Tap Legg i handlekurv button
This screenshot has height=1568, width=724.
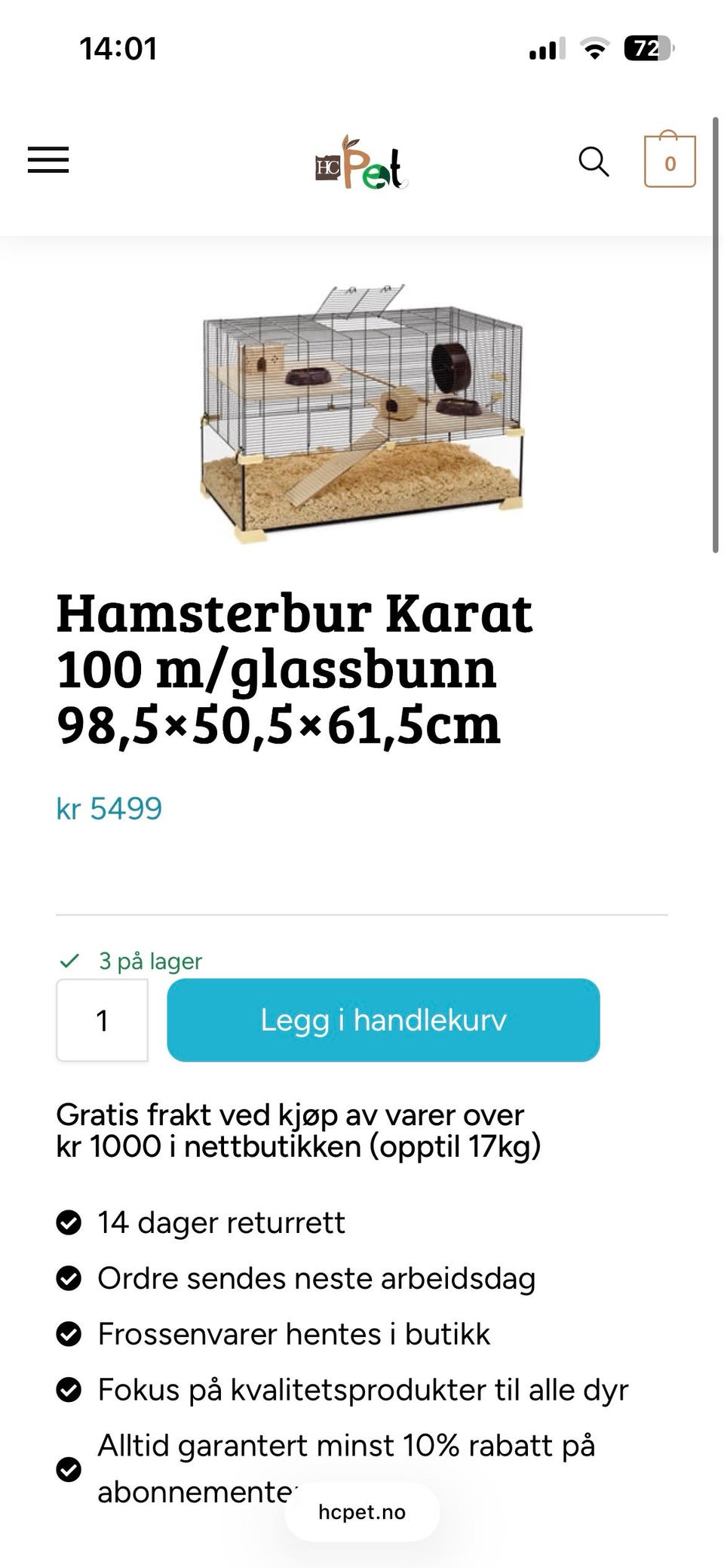pyautogui.click(x=383, y=1020)
